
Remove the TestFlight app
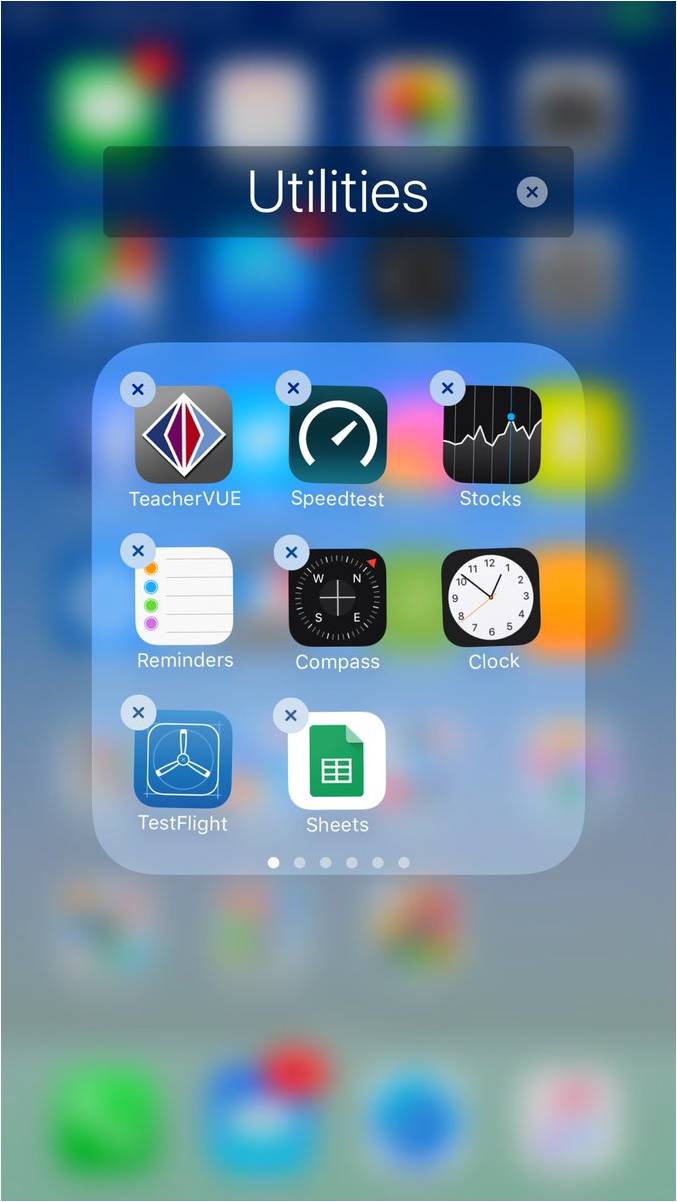138,713
